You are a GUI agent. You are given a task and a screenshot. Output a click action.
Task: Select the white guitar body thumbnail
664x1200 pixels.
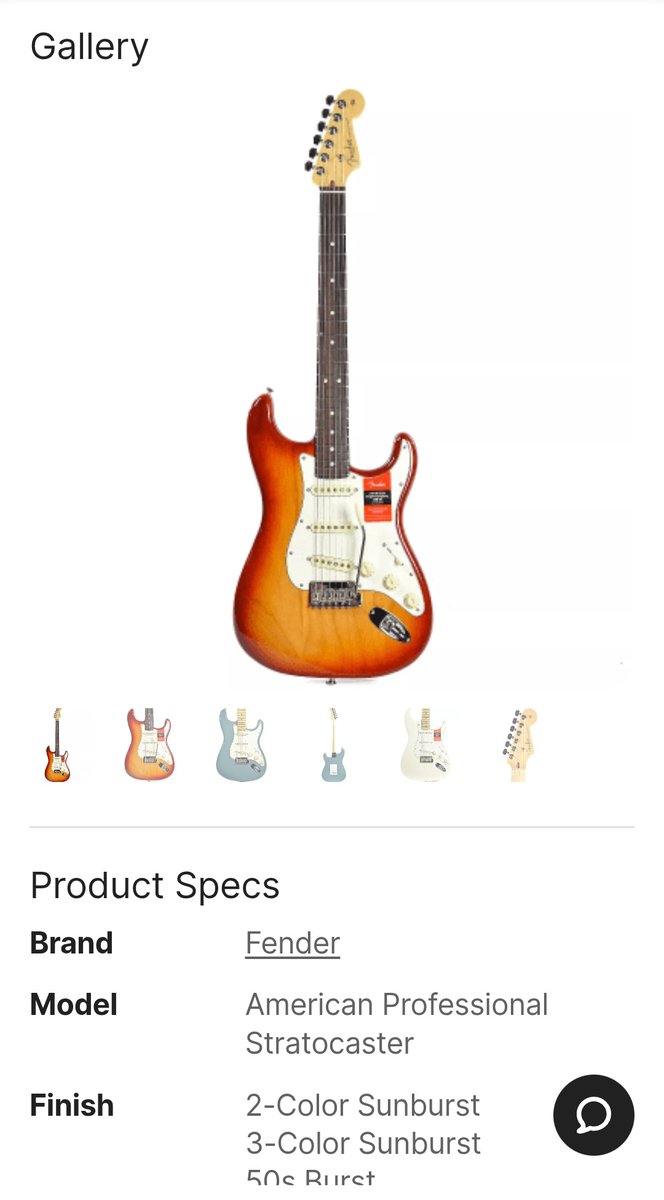click(425, 745)
